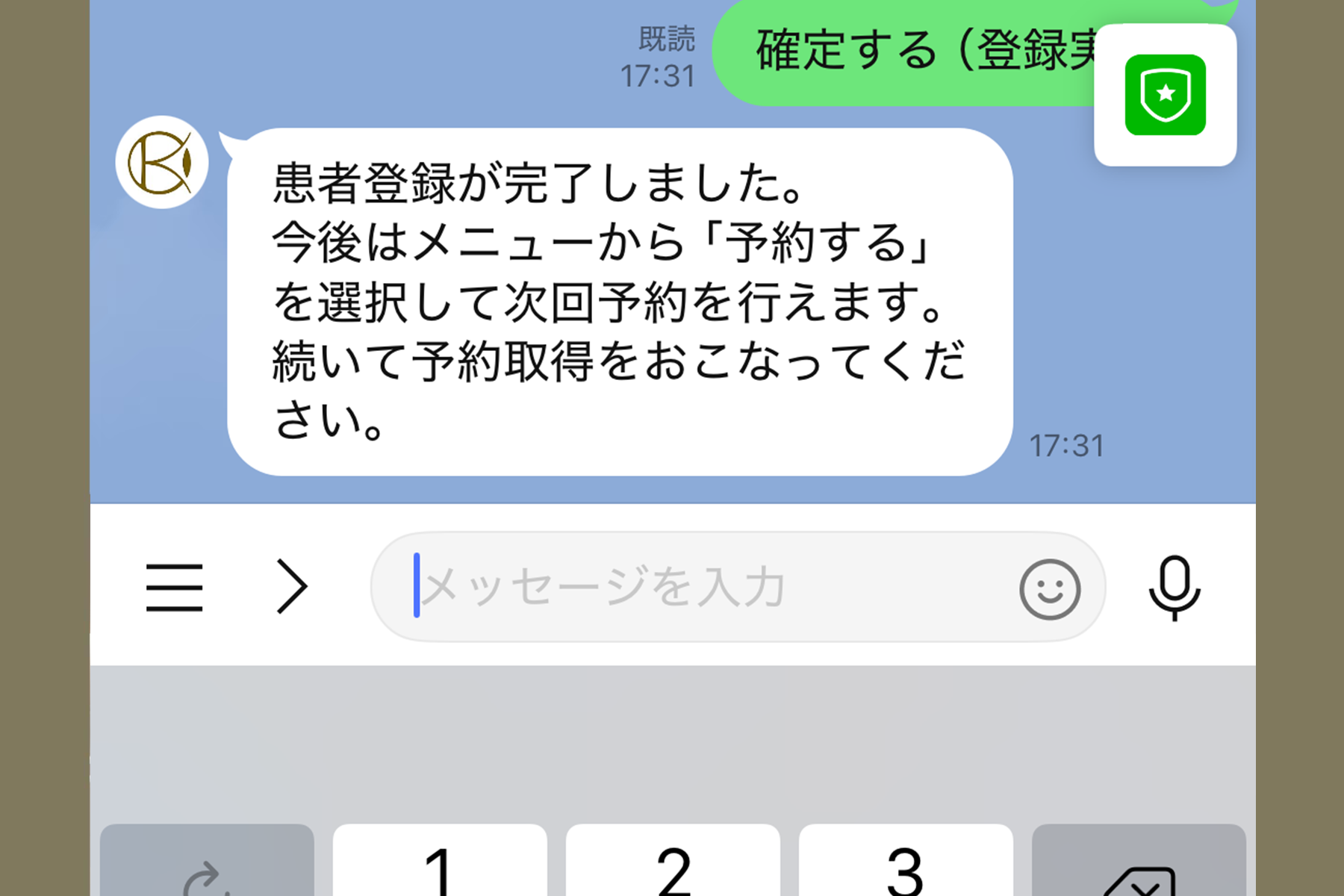Start voice input with the microphone
The width and height of the screenshot is (1344, 896).
[1174, 588]
